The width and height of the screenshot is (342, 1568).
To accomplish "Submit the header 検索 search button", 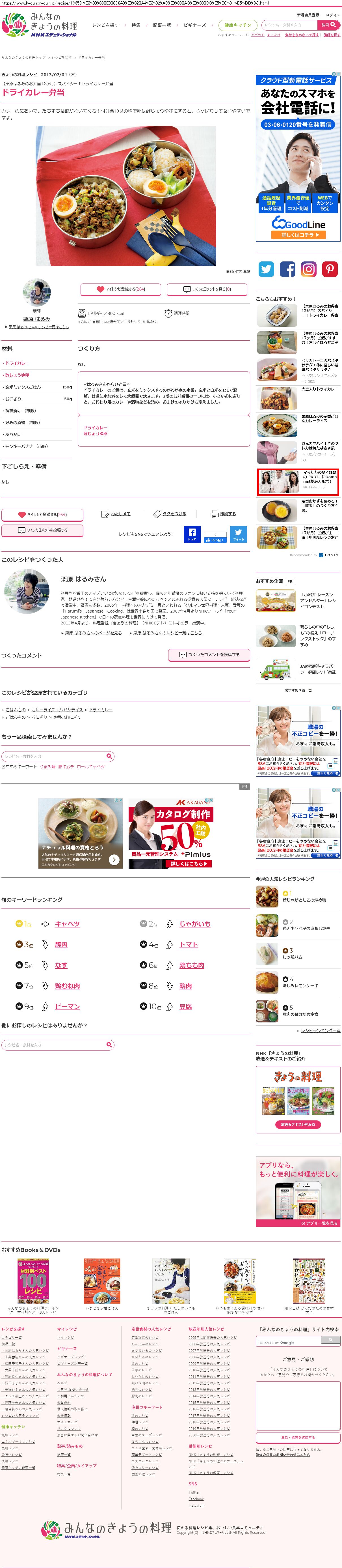I will pos(329,25).
